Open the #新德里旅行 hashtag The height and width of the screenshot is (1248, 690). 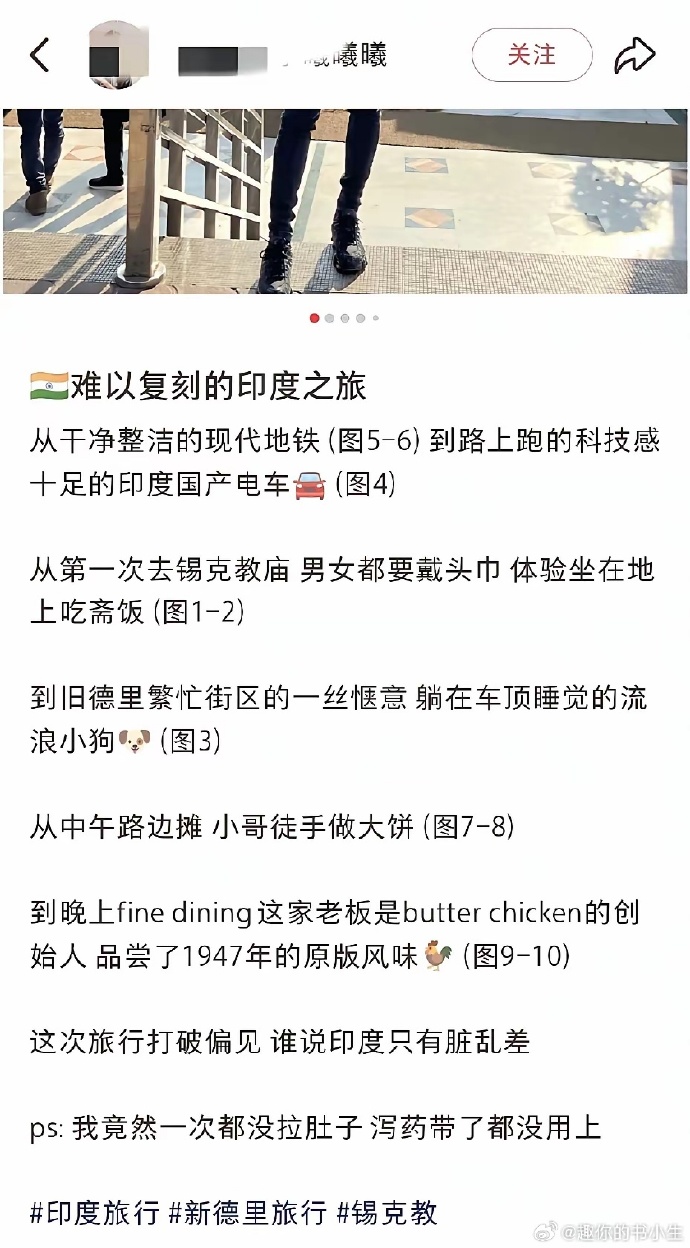pos(248,1213)
